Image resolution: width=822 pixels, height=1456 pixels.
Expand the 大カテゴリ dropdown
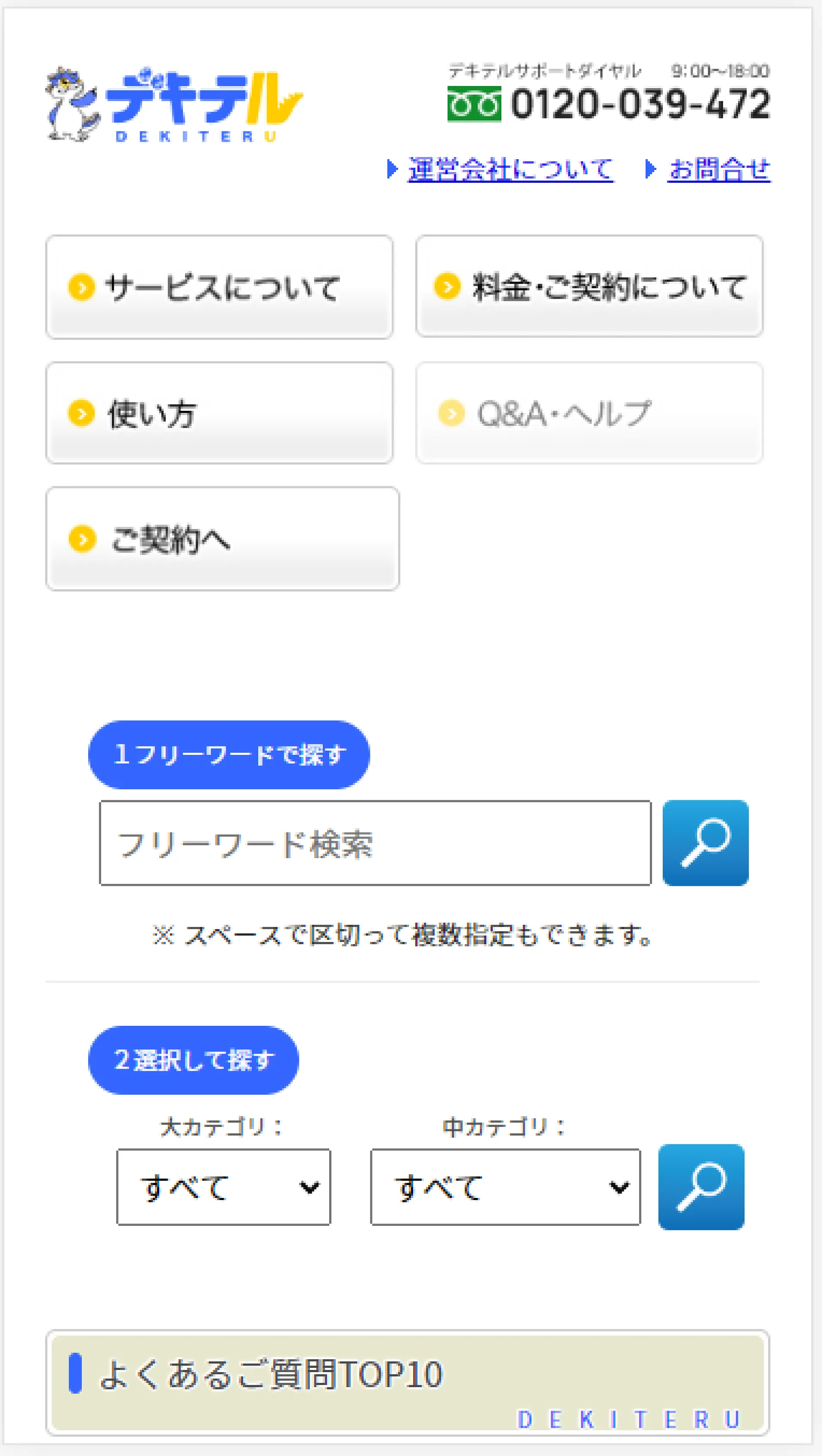(x=223, y=1187)
